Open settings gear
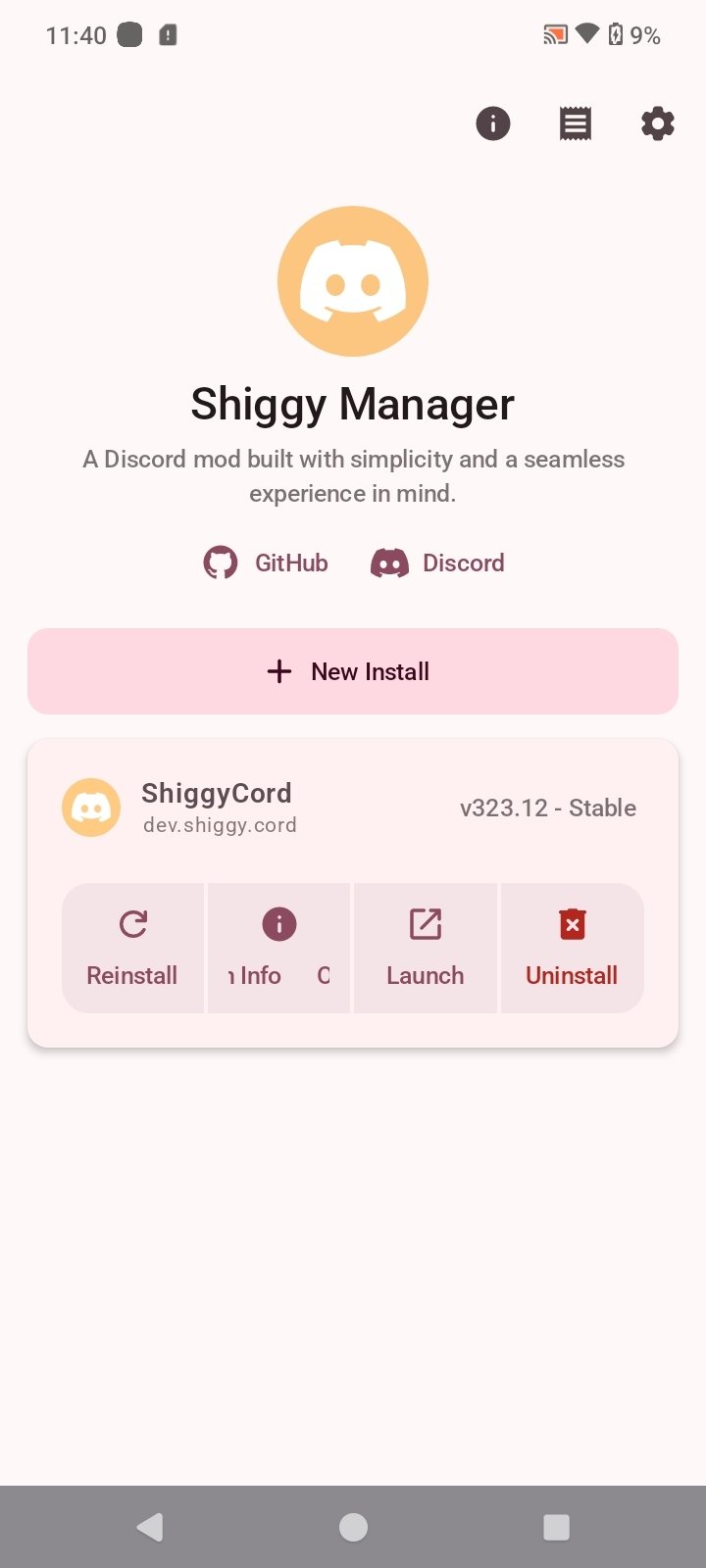The image size is (706, 1568). (657, 123)
